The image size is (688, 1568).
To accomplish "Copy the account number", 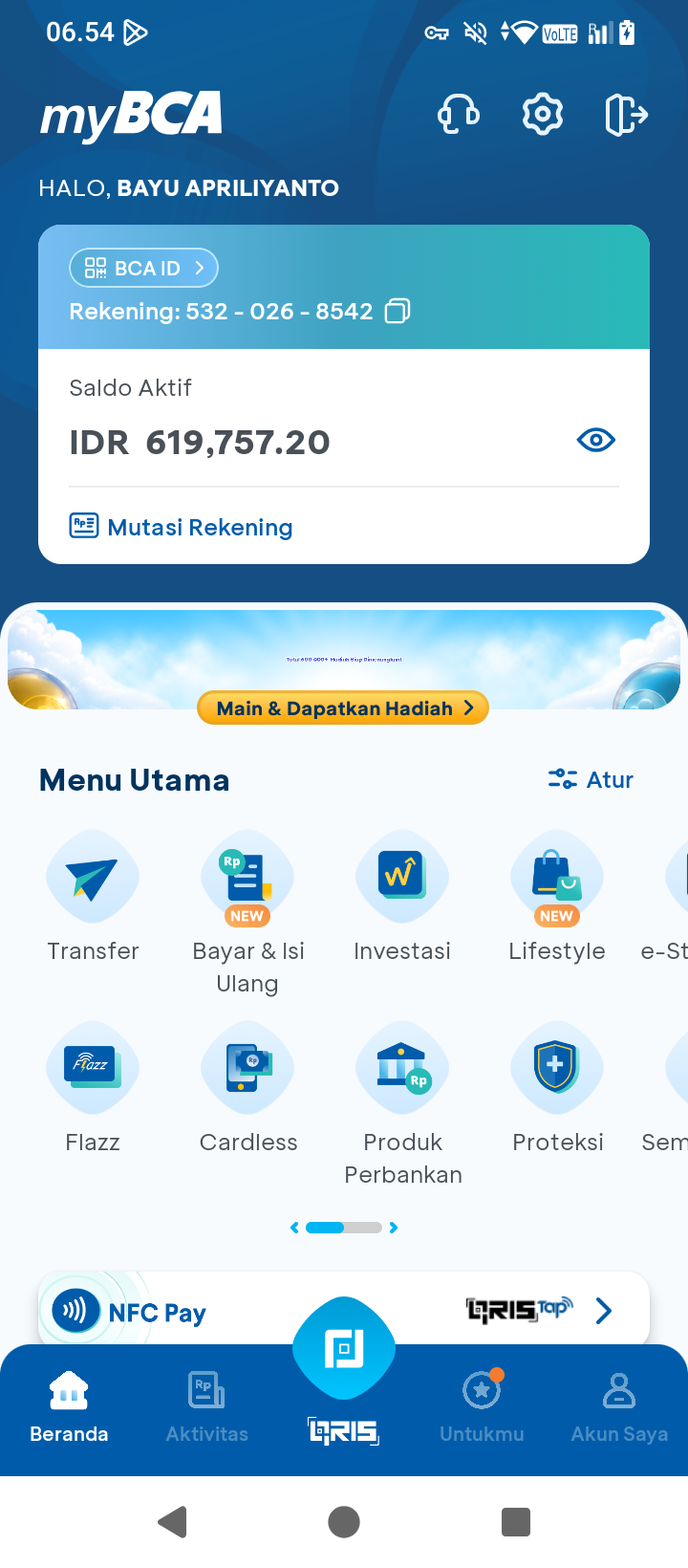I will 398,311.
